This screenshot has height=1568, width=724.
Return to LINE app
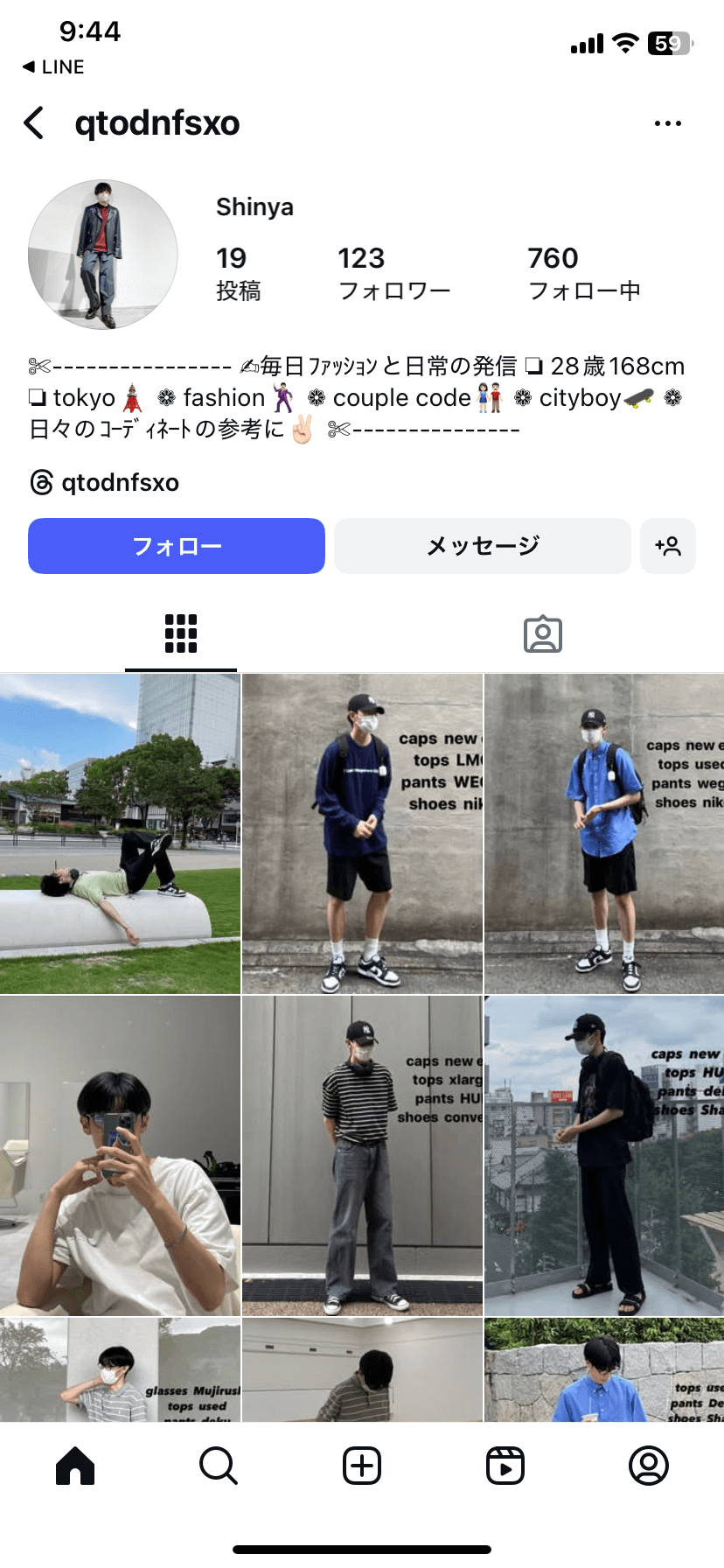tap(52, 67)
